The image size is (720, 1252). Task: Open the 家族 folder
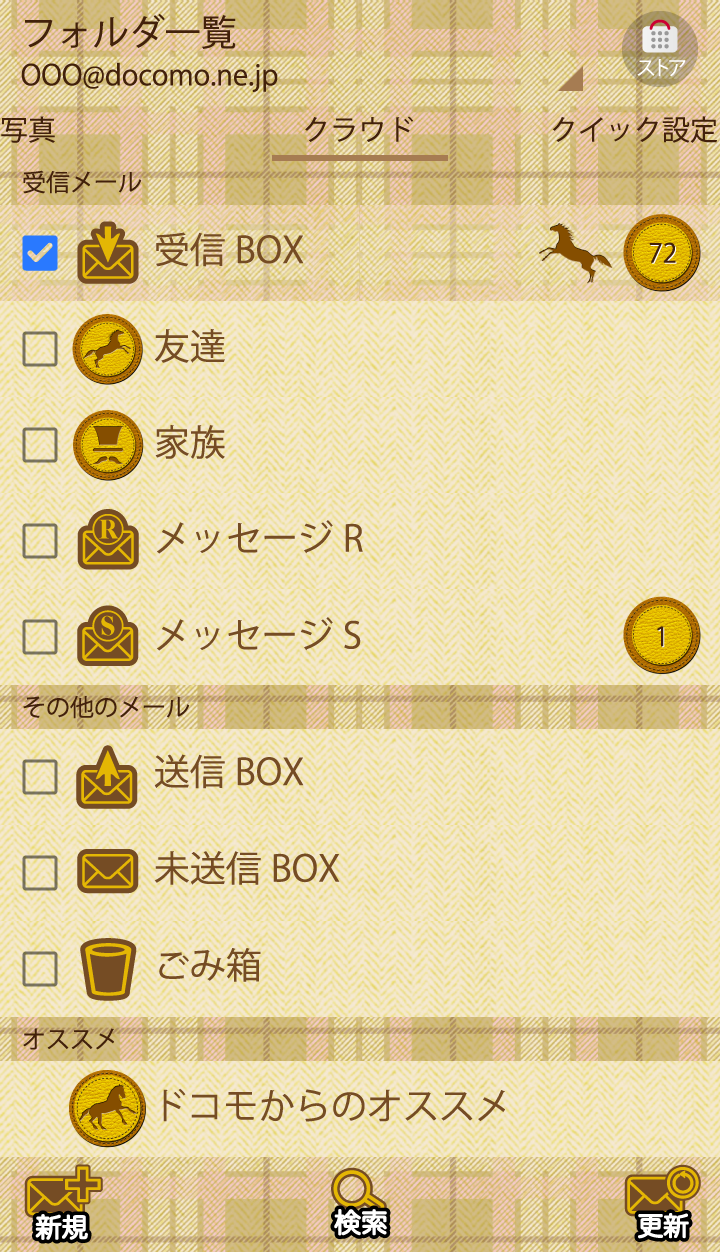point(190,443)
